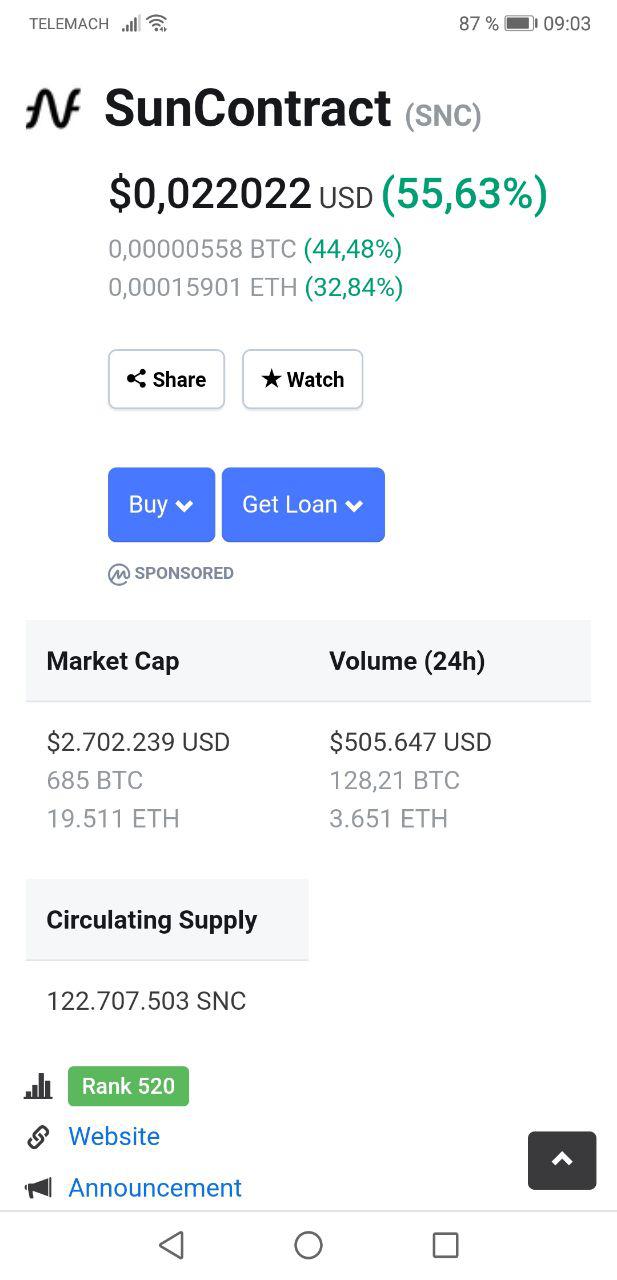This screenshot has height=1280, width=617.
Task: Add SunContract to watchlist via Watch
Action: [302, 379]
